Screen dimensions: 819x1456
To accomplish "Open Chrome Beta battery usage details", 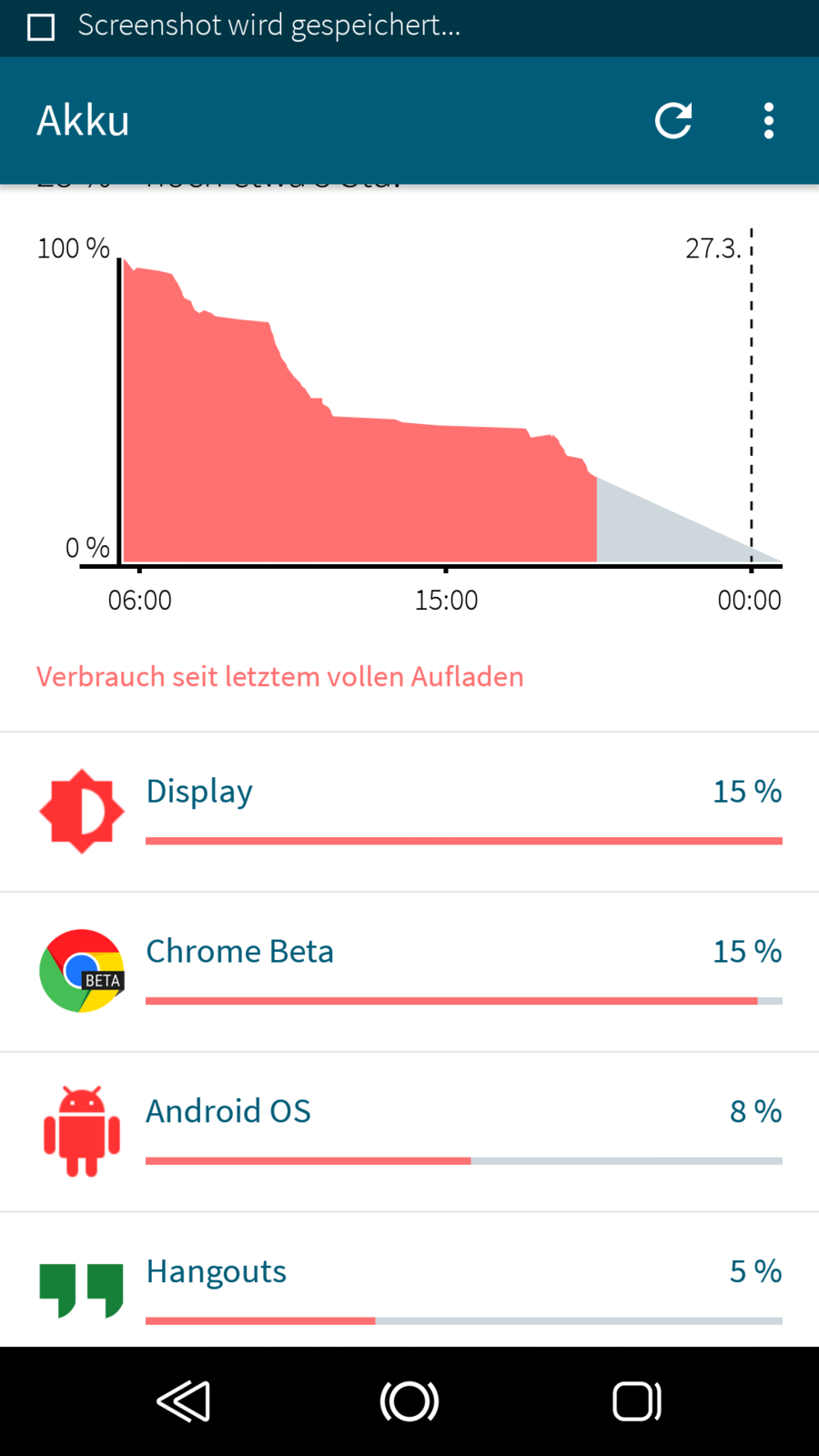I will pos(409,971).
